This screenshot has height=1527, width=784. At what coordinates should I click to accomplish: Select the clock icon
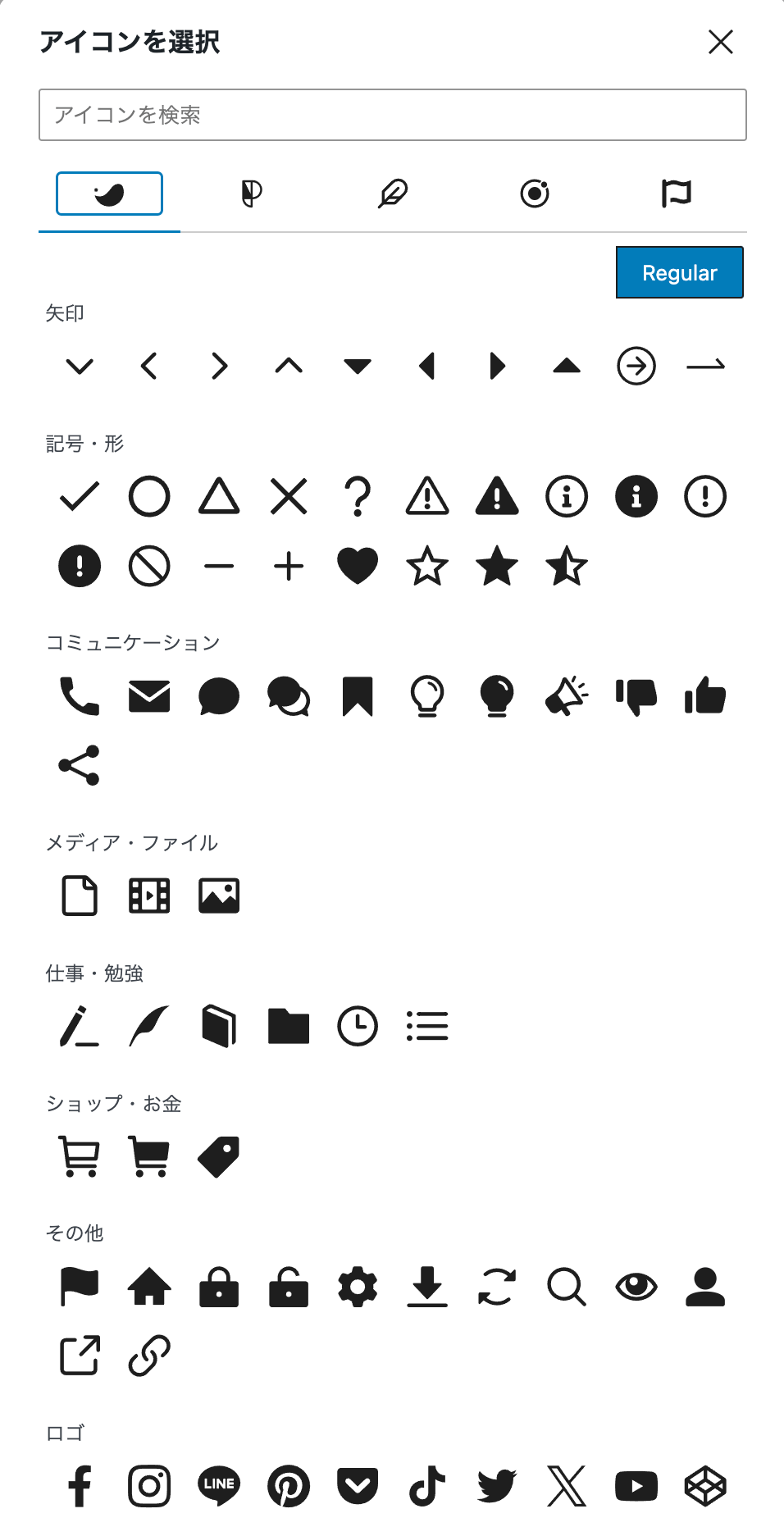pyautogui.click(x=358, y=1026)
